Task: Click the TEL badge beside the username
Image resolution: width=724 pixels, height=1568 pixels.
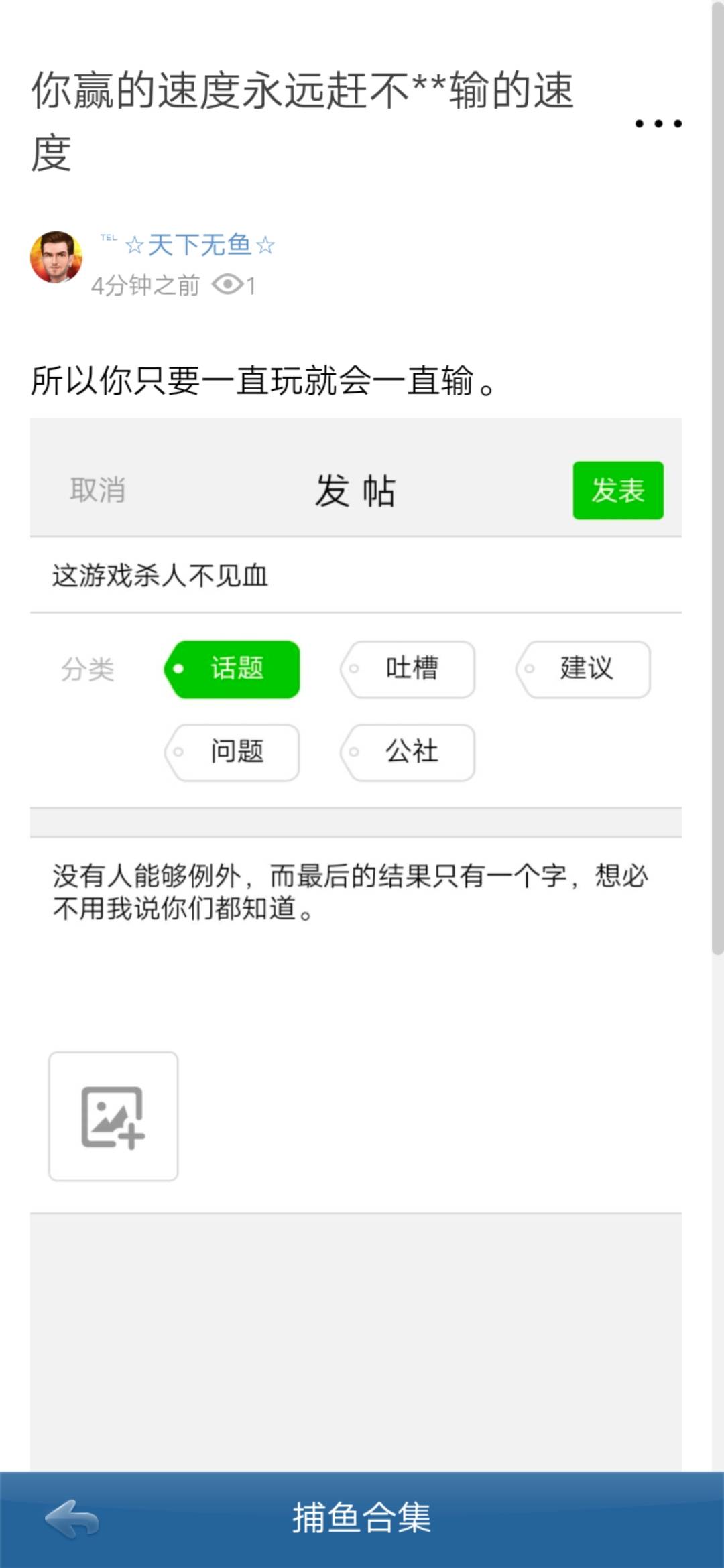Action: tap(108, 238)
